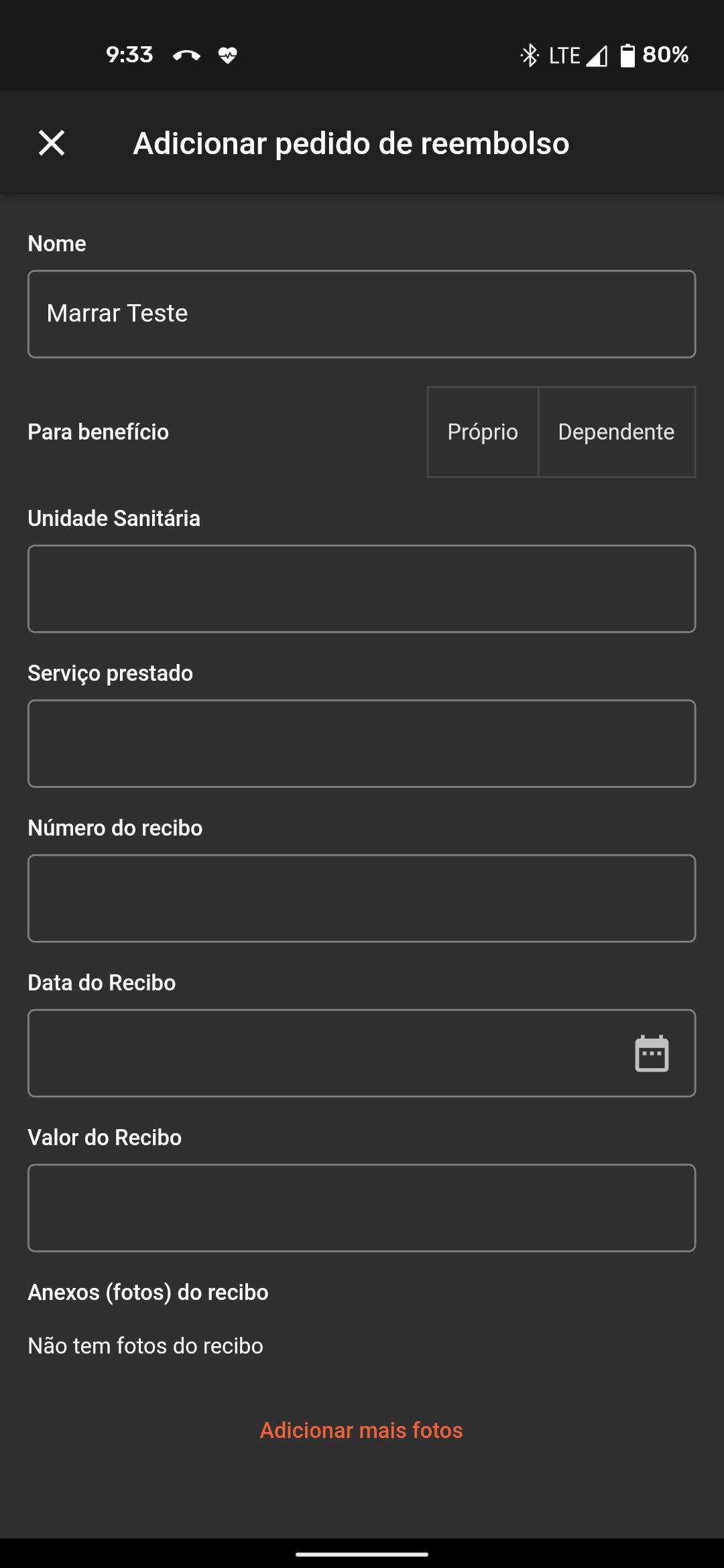Screen dimensions: 724x1568
Task: Choose the Dependente option
Action: [x=617, y=432]
